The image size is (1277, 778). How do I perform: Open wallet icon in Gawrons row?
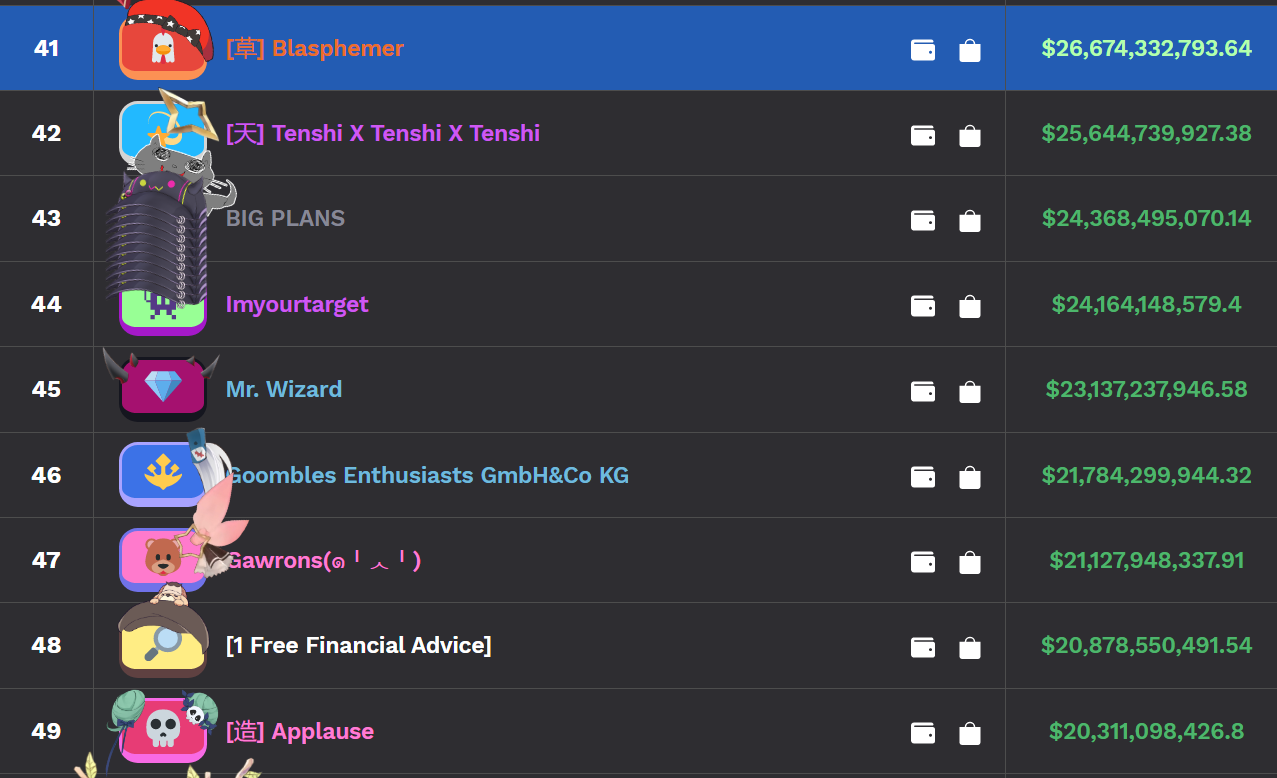tap(923, 562)
